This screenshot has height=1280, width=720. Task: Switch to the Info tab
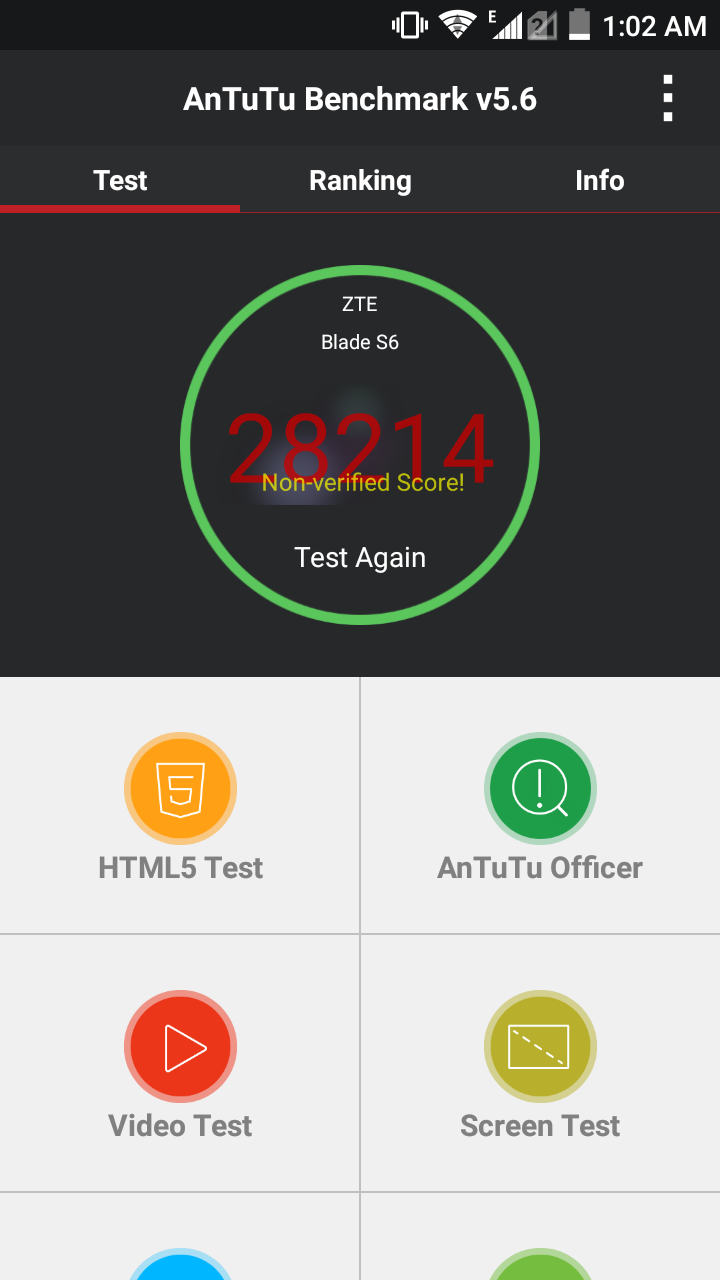pos(599,180)
